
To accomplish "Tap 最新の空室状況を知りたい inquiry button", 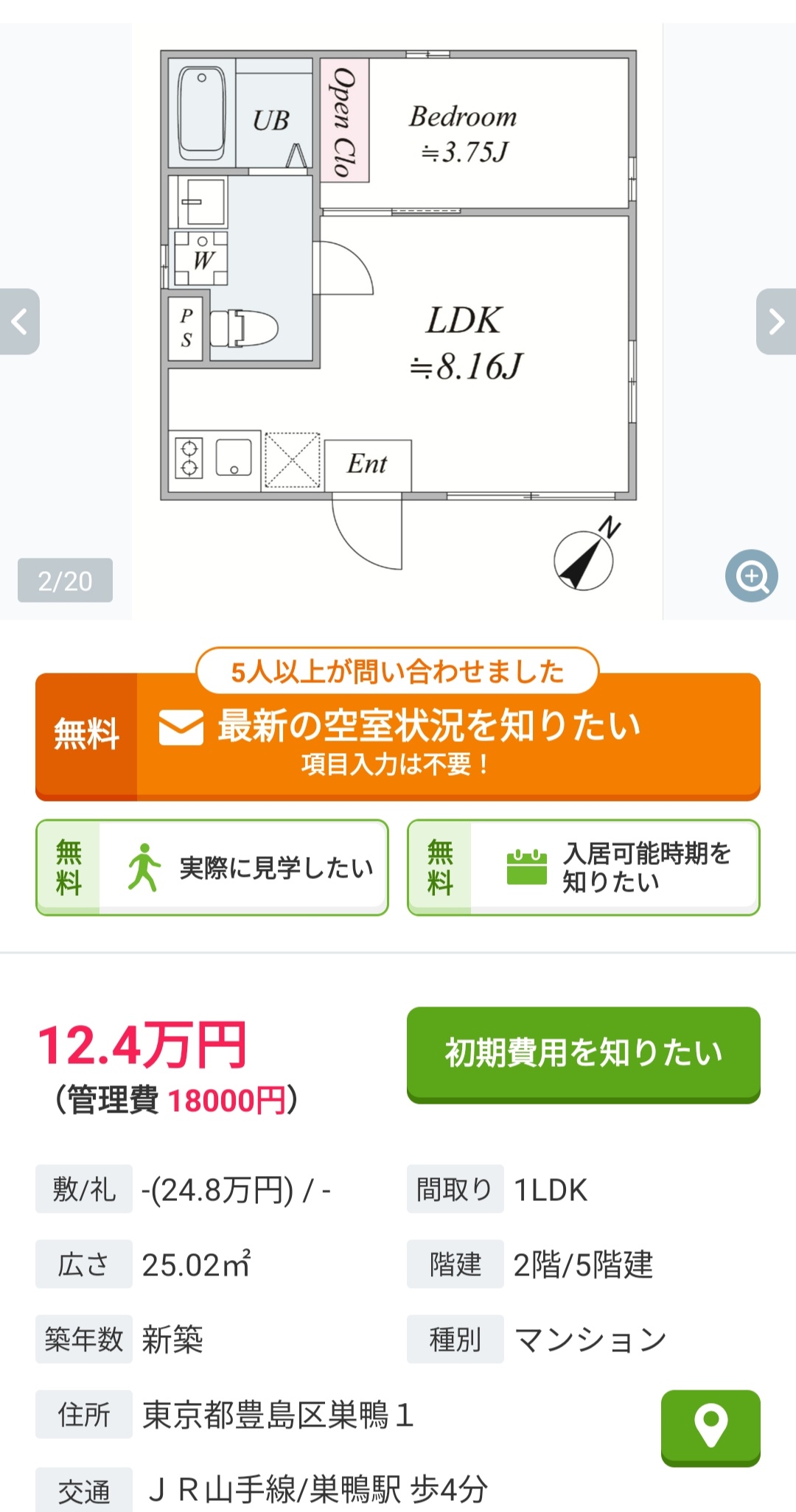I will point(398,737).
